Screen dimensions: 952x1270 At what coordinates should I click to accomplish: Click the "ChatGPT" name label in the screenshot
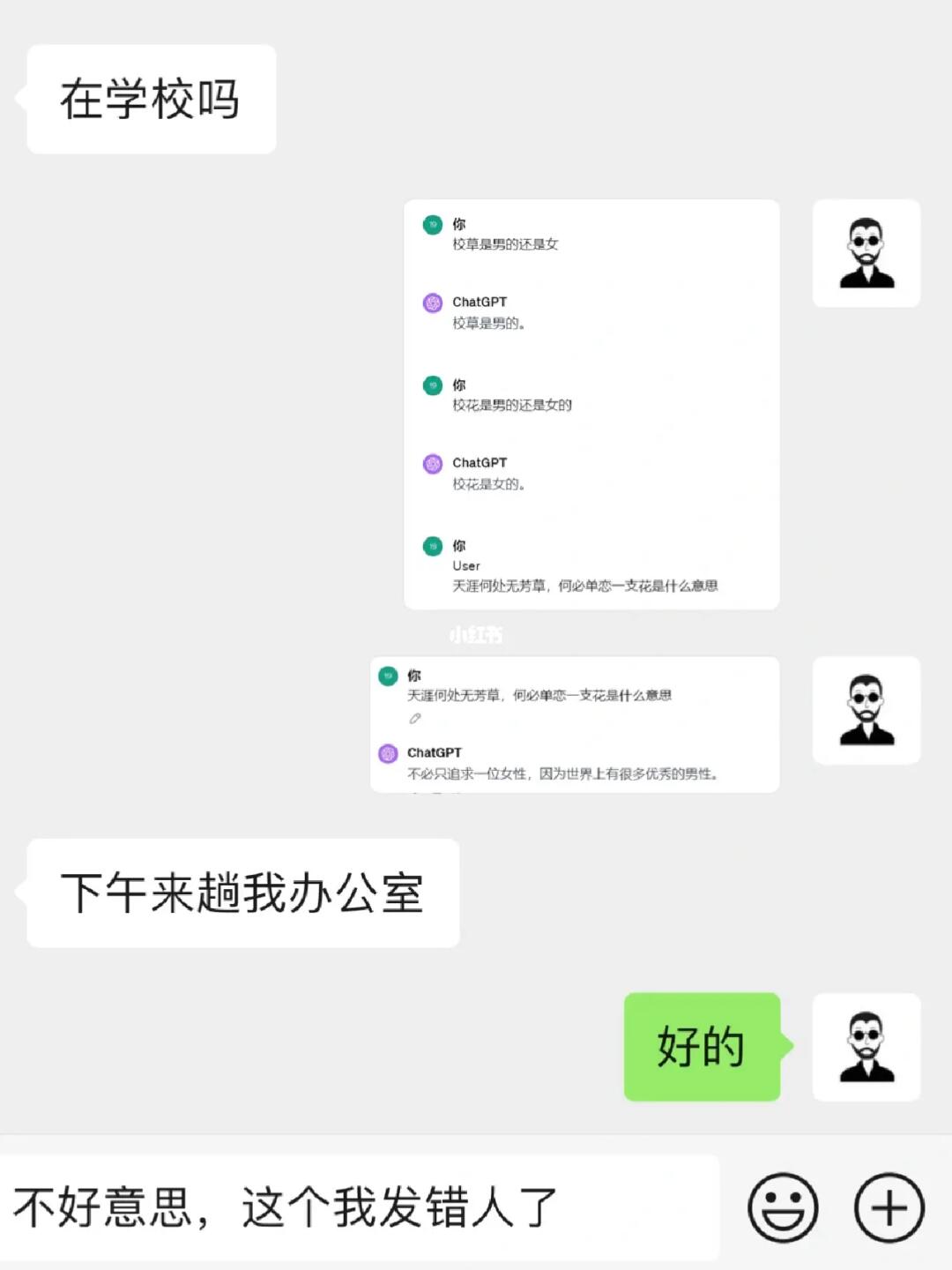(x=479, y=302)
